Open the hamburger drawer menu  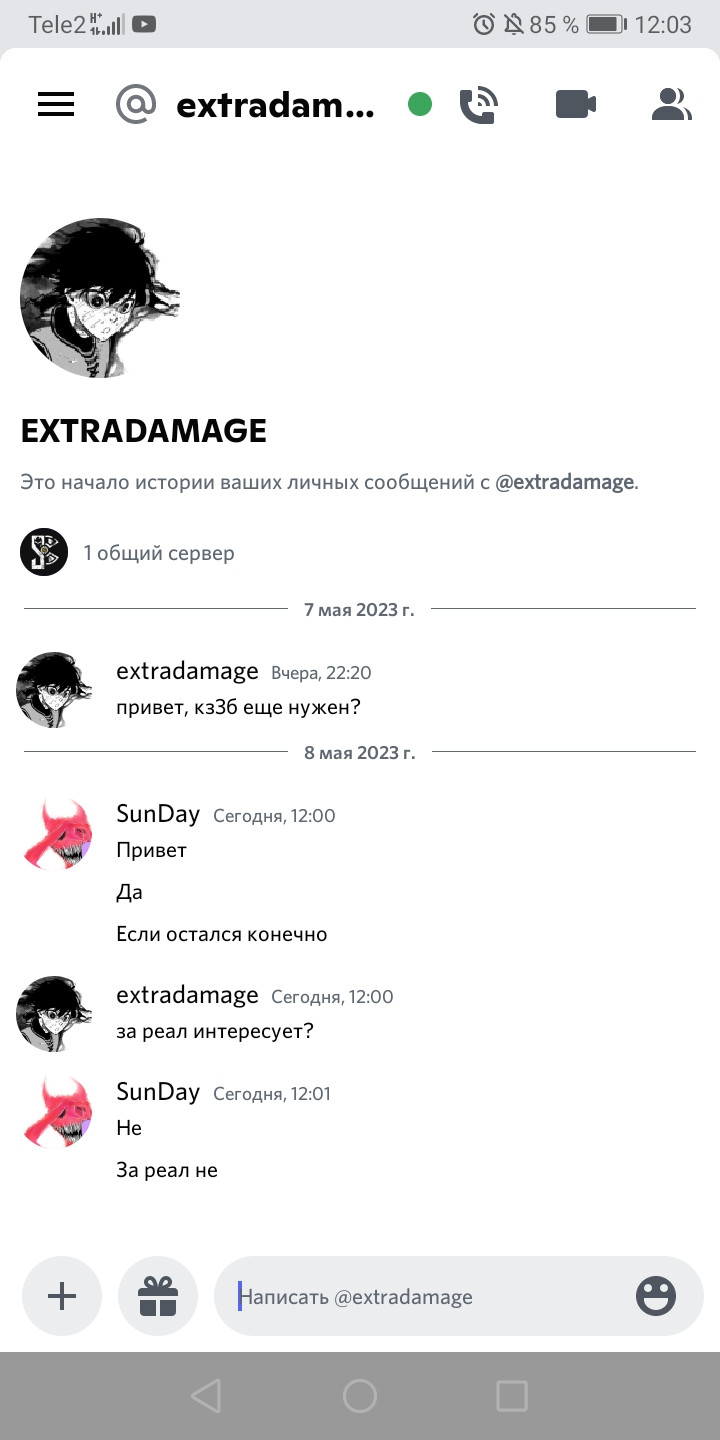click(x=56, y=104)
